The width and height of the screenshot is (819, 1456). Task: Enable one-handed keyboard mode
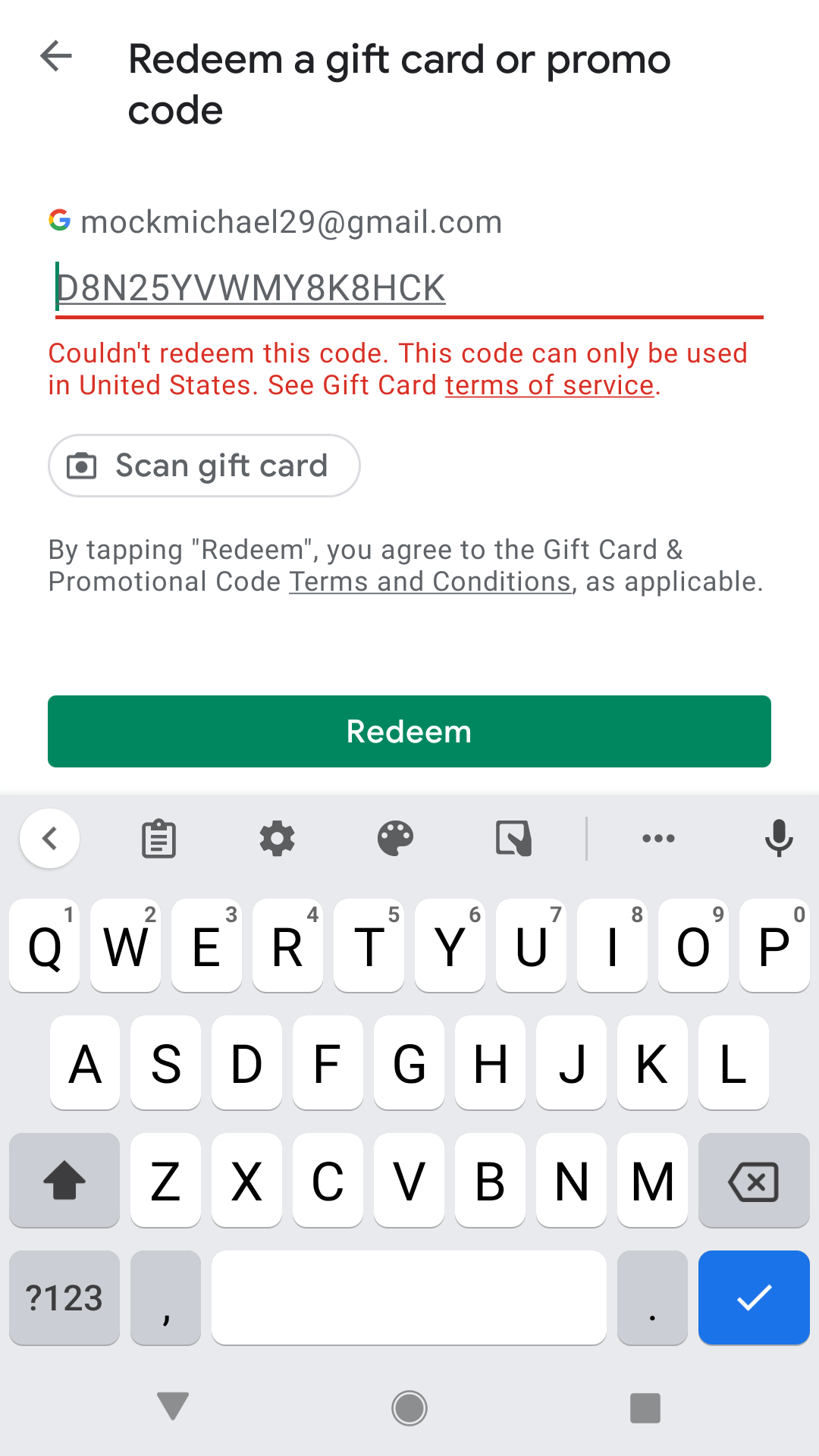point(512,838)
